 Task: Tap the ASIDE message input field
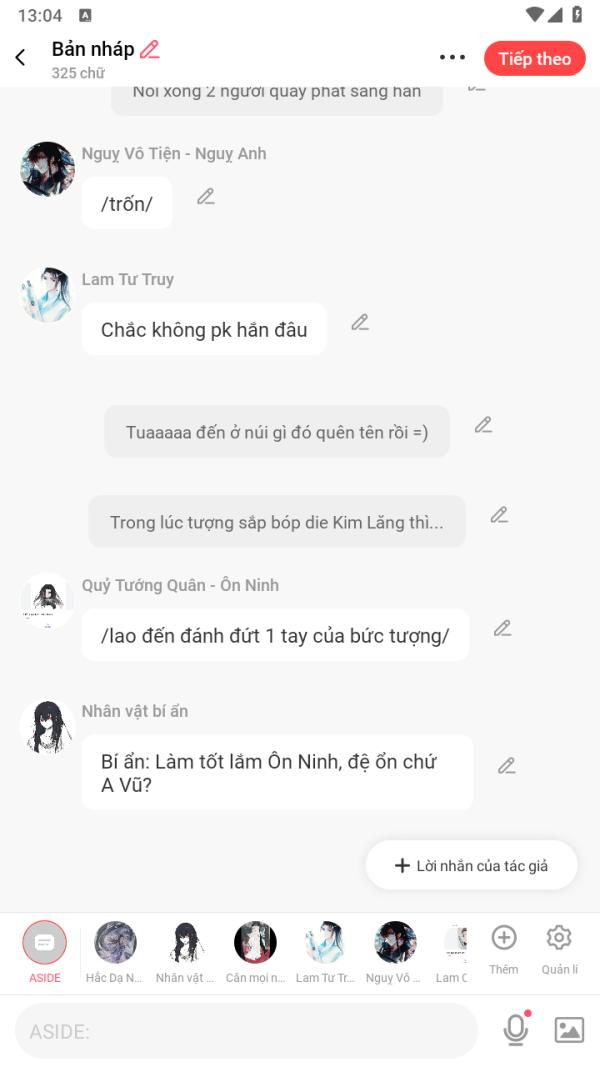pyautogui.click(x=246, y=1032)
